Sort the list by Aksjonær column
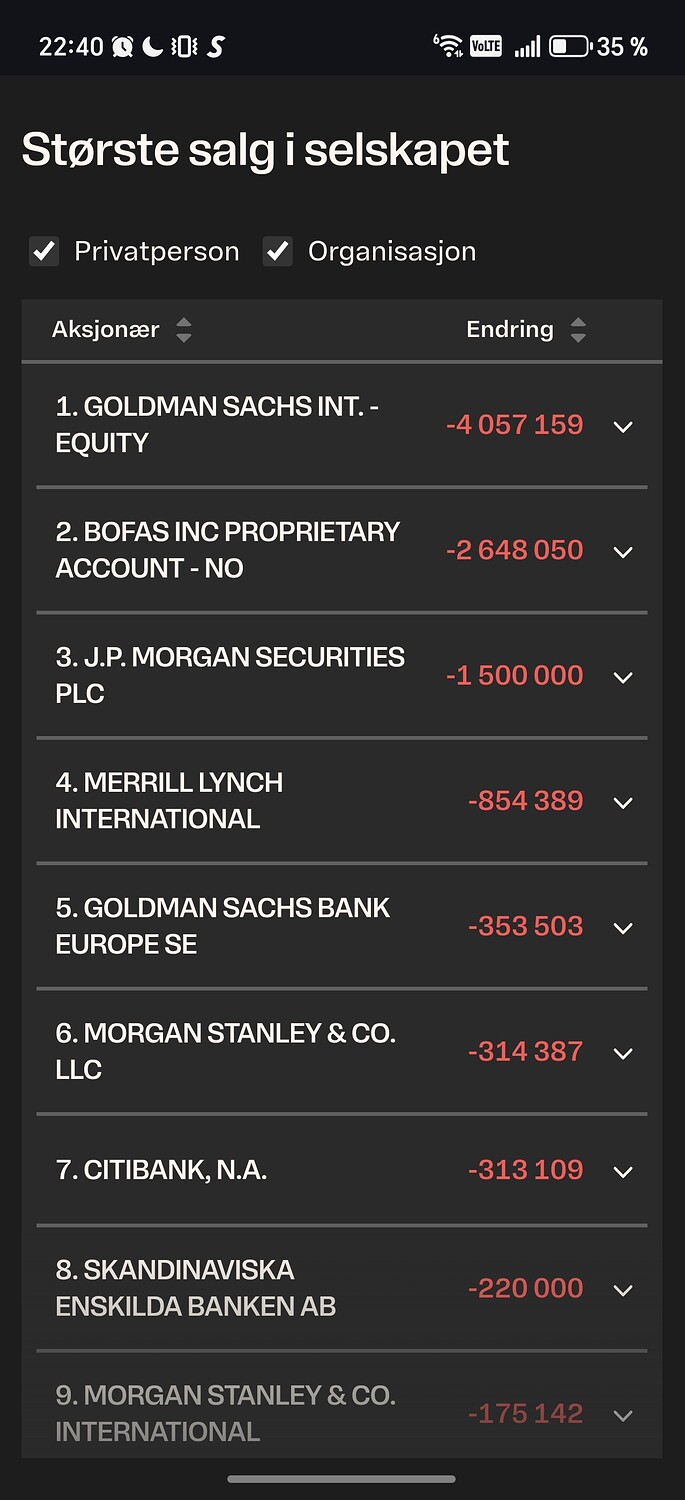Screen dimensions: 685x1500 (183, 330)
